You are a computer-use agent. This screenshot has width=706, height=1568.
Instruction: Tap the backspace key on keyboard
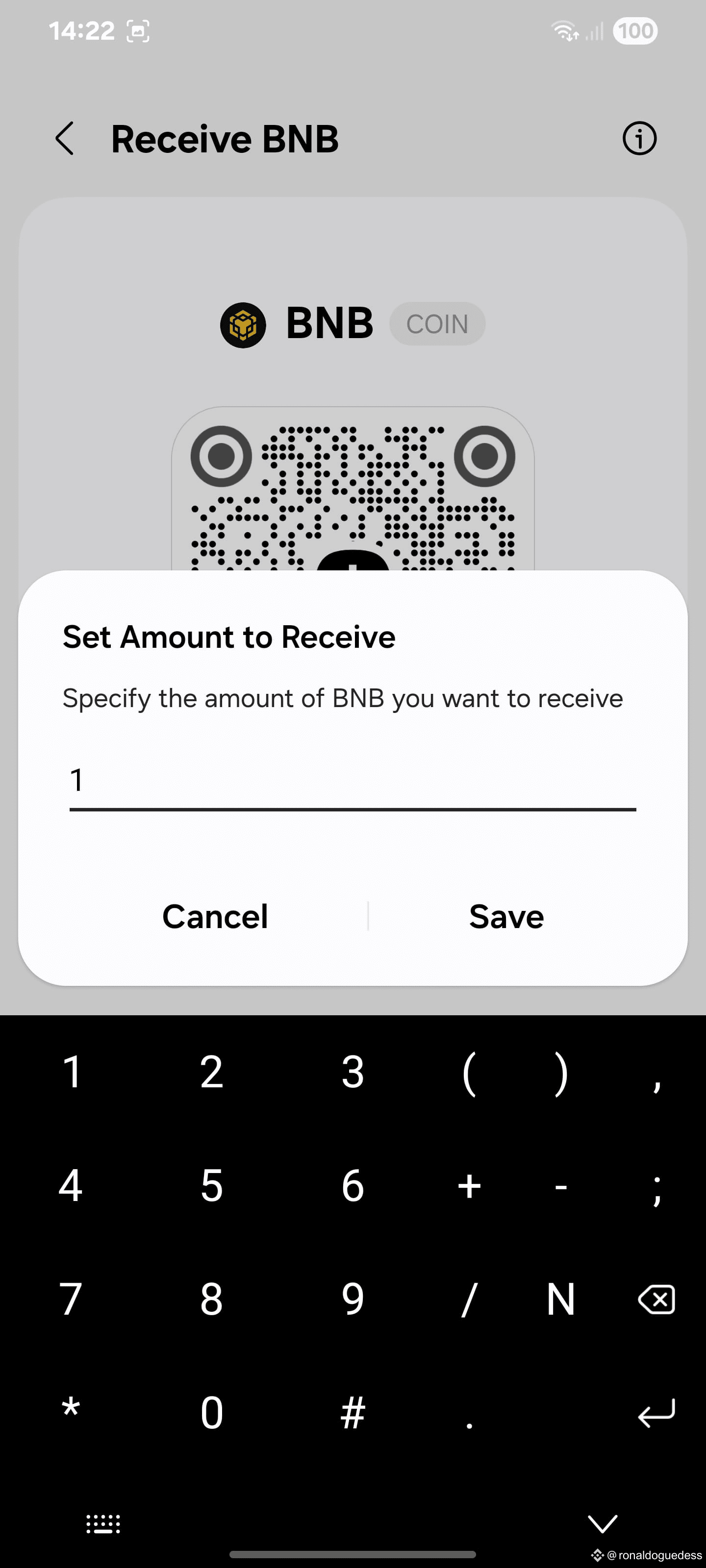pyautogui.click(x=656, y=1299)
